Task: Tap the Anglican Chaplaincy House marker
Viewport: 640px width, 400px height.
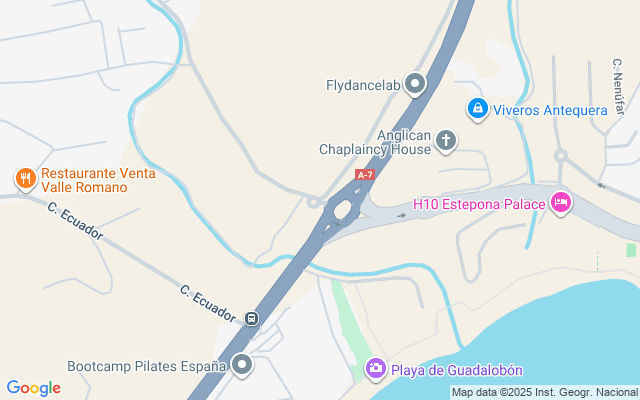Action: [x=445, y=141]
